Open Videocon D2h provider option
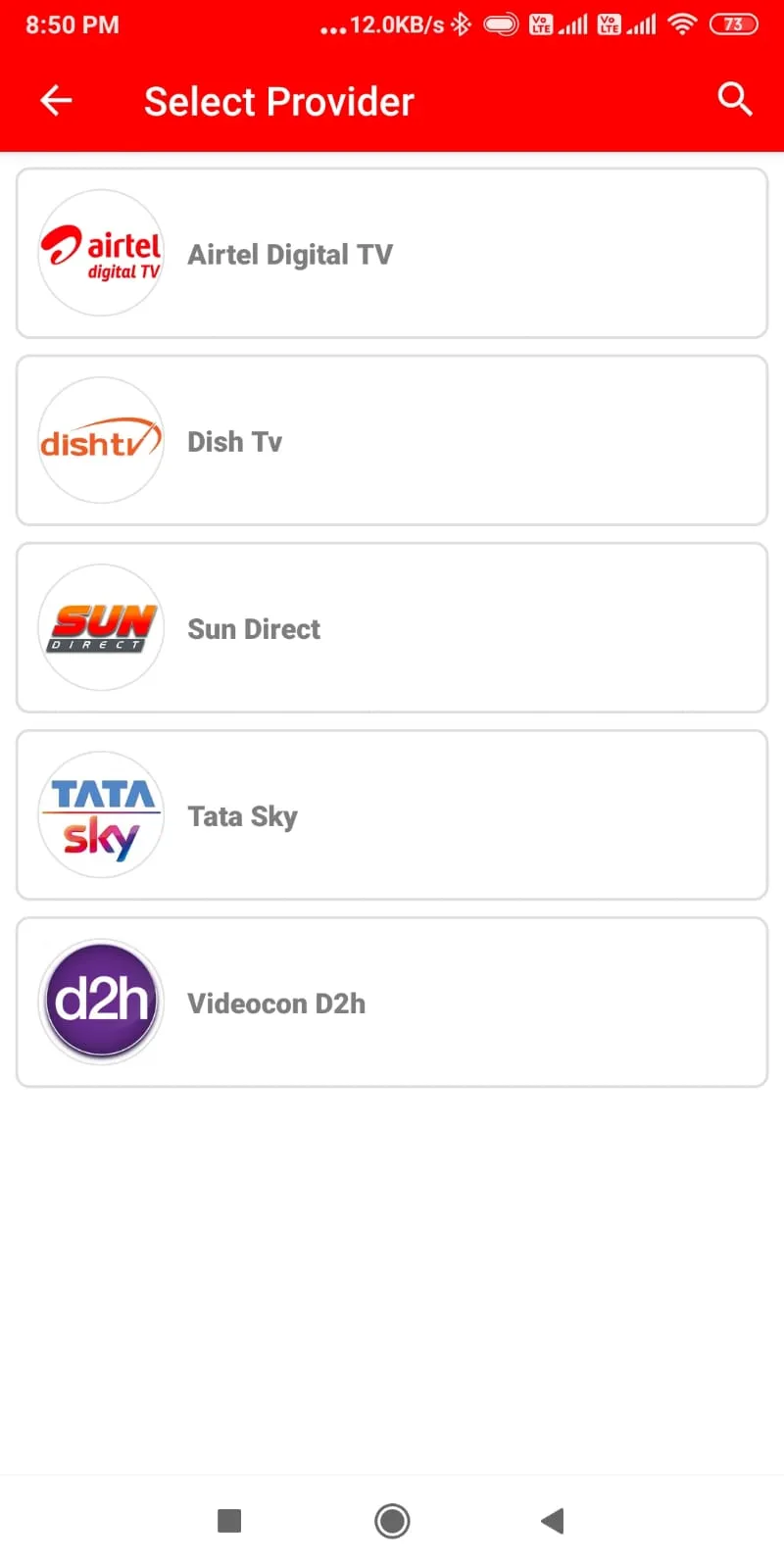This screenshot has width=784, height=1568. (392, 1003)
